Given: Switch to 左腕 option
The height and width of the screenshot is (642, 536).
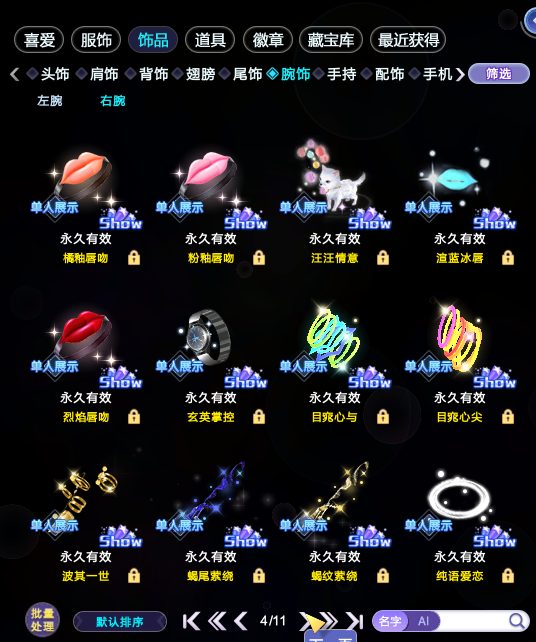Looking at the screenshot, I should [50, 101].
